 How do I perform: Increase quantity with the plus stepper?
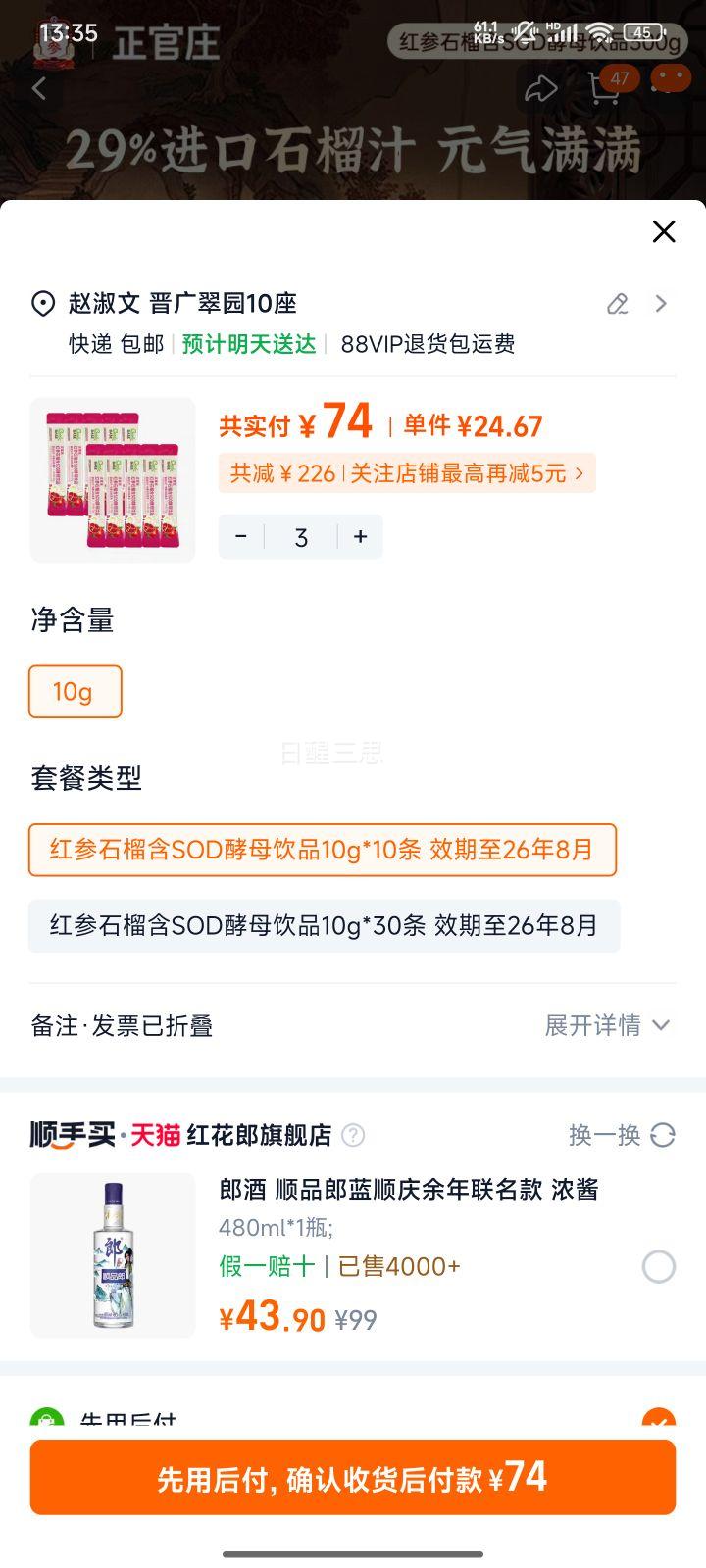[x=360, y=536]
